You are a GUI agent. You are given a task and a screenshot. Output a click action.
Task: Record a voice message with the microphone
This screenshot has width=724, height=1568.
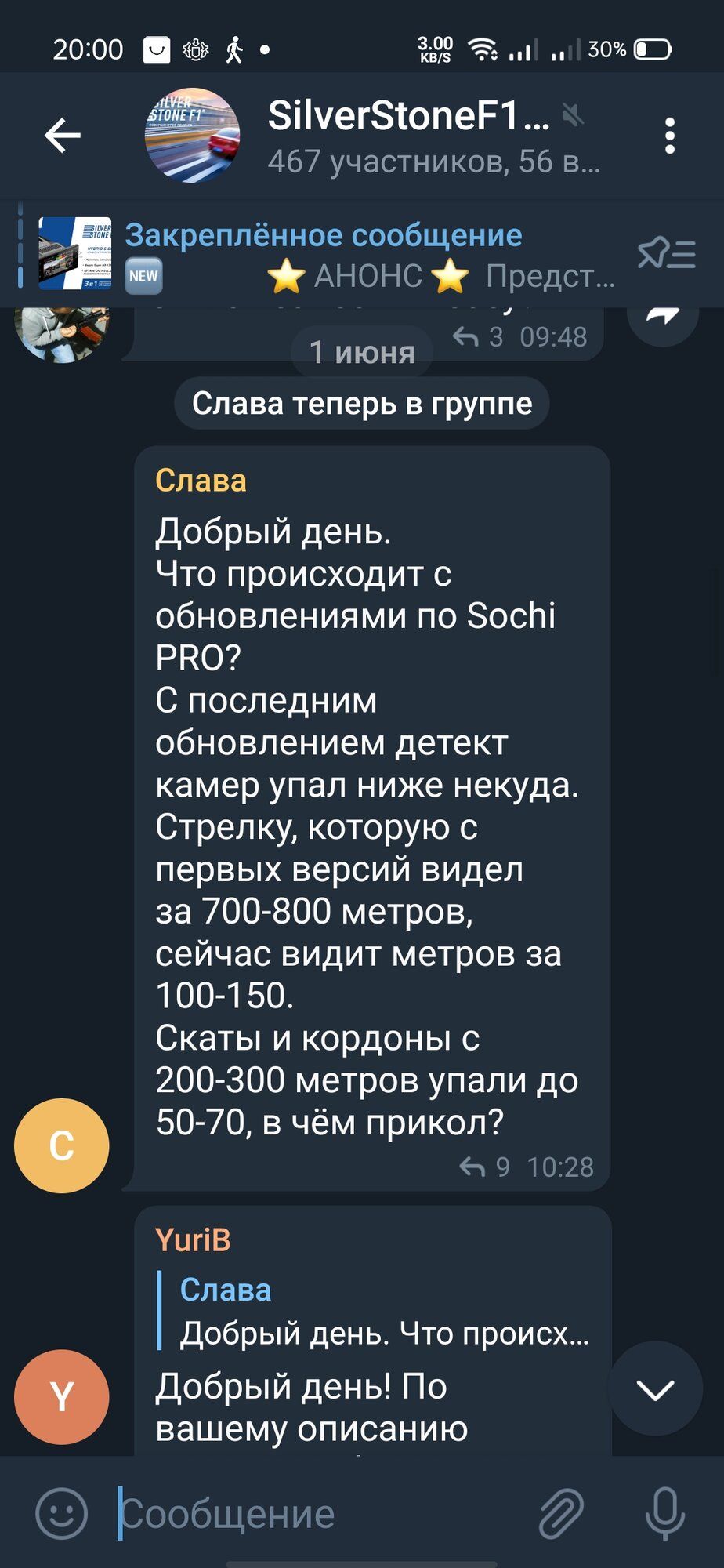tap(664, 1513)
